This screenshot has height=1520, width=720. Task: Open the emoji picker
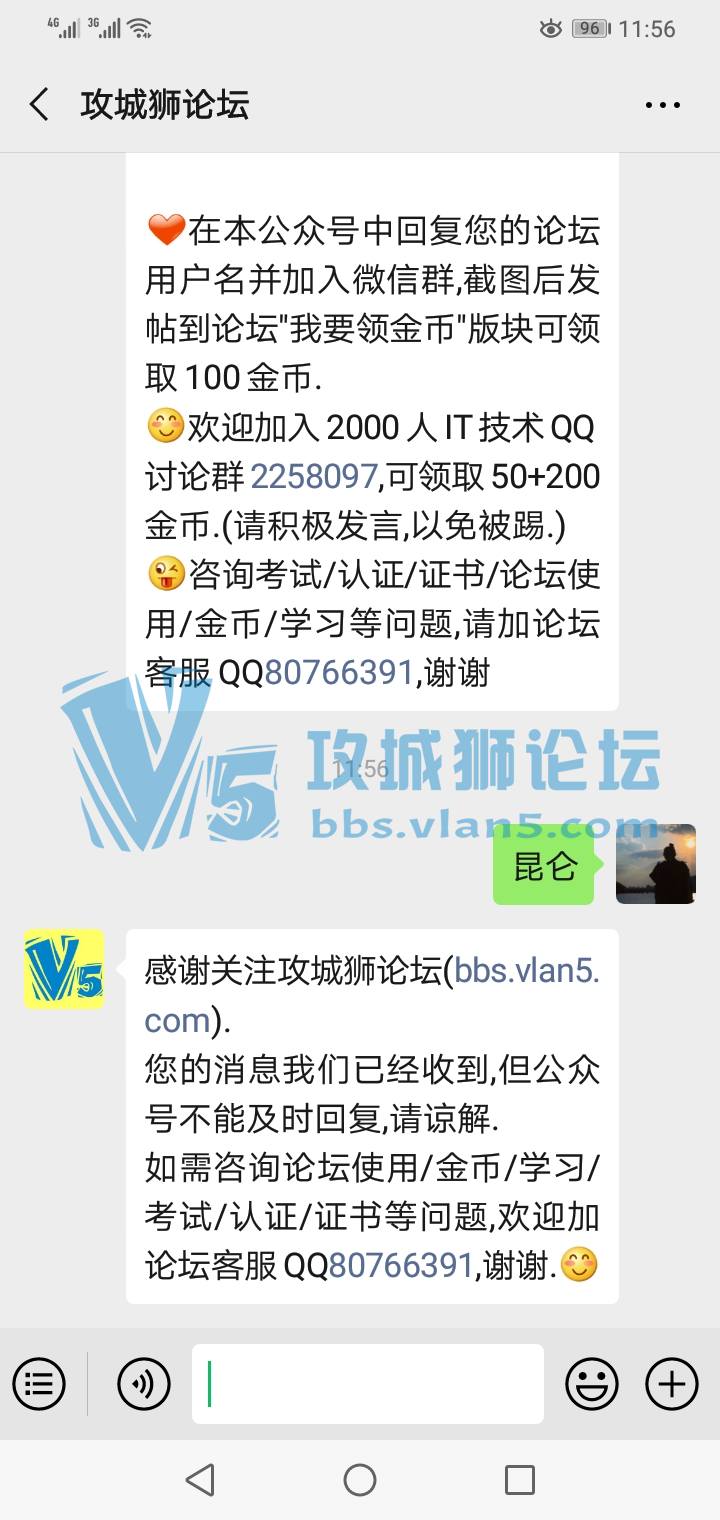[x=592, y=1384]
